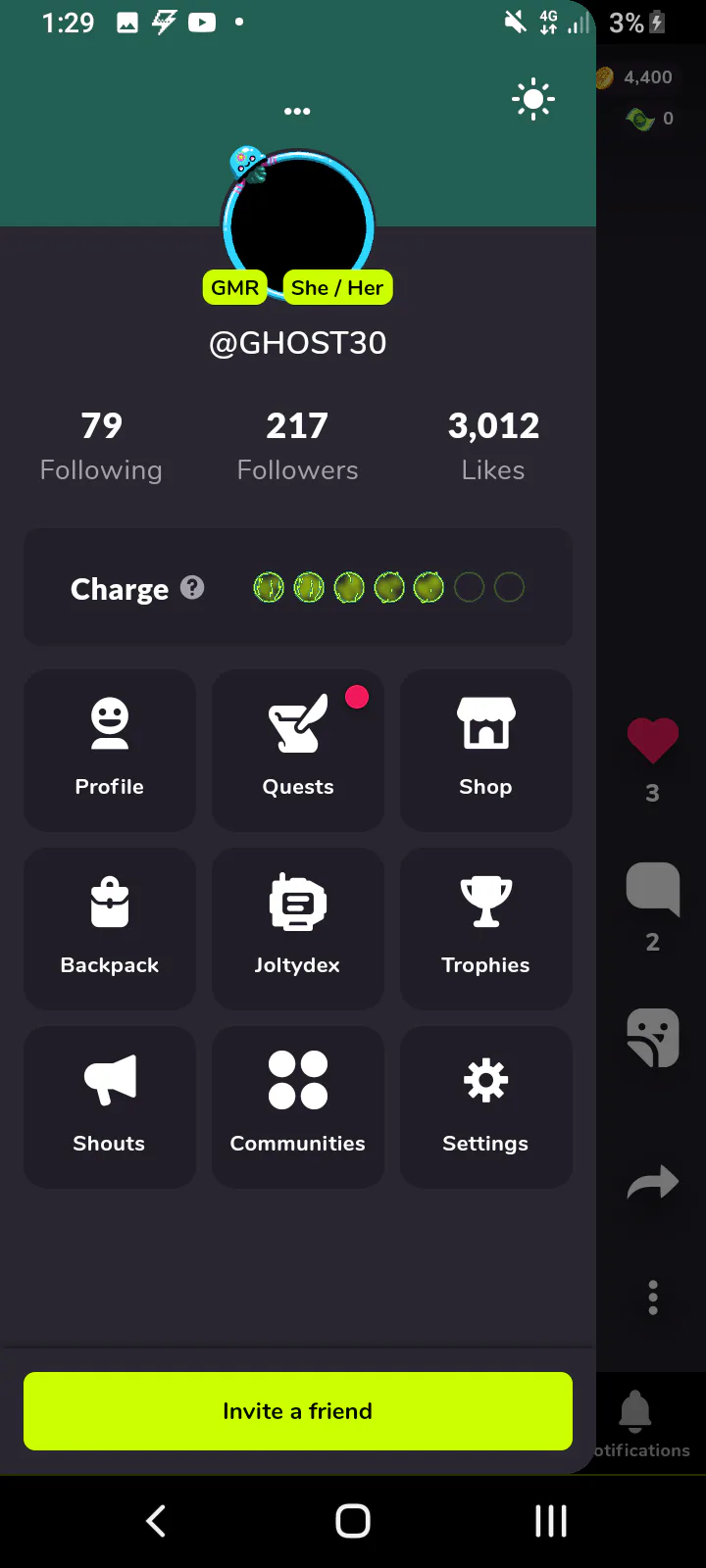Open the Profile tile
The width and height of the screenshot is (706, 1568).
(x=110, y=751)
